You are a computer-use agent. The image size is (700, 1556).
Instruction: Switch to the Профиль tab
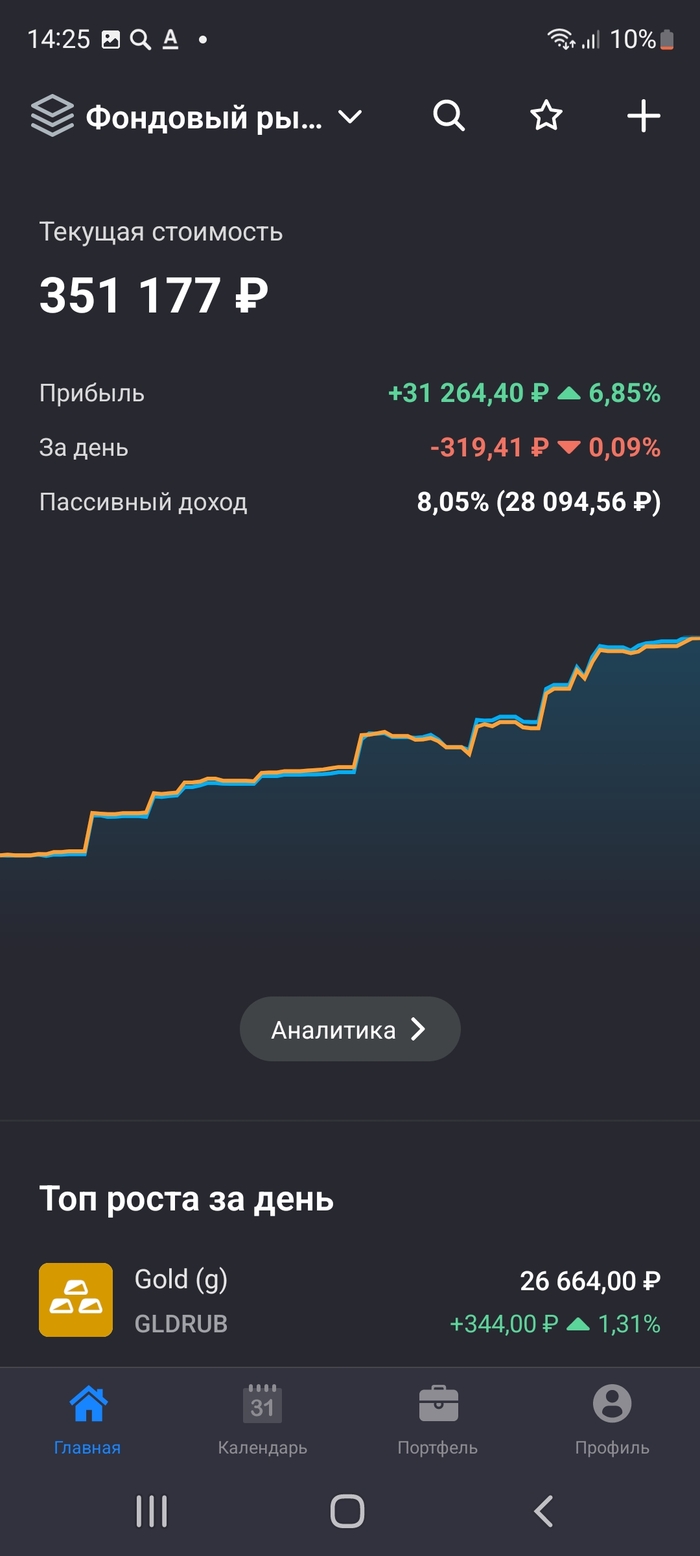(612, 1420)
